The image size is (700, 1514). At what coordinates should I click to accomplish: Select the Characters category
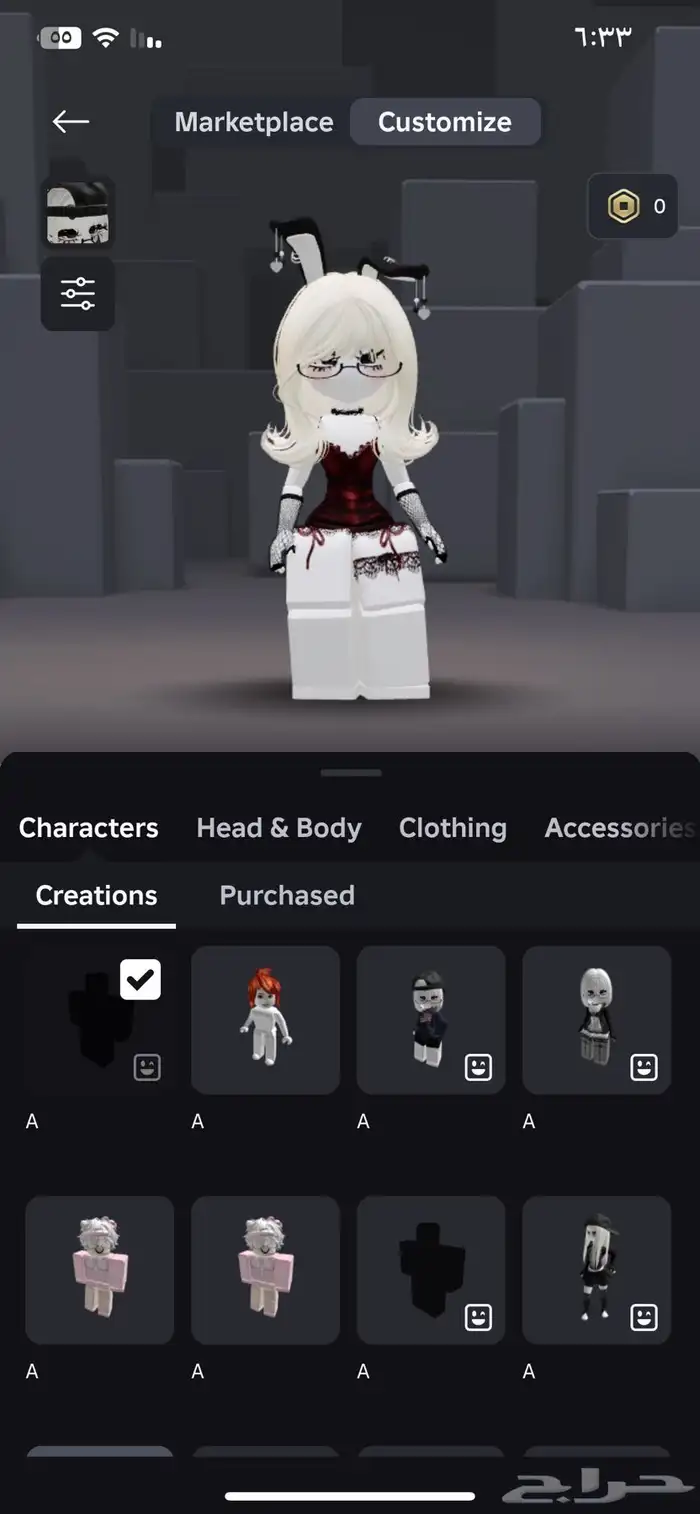[88, 828]
